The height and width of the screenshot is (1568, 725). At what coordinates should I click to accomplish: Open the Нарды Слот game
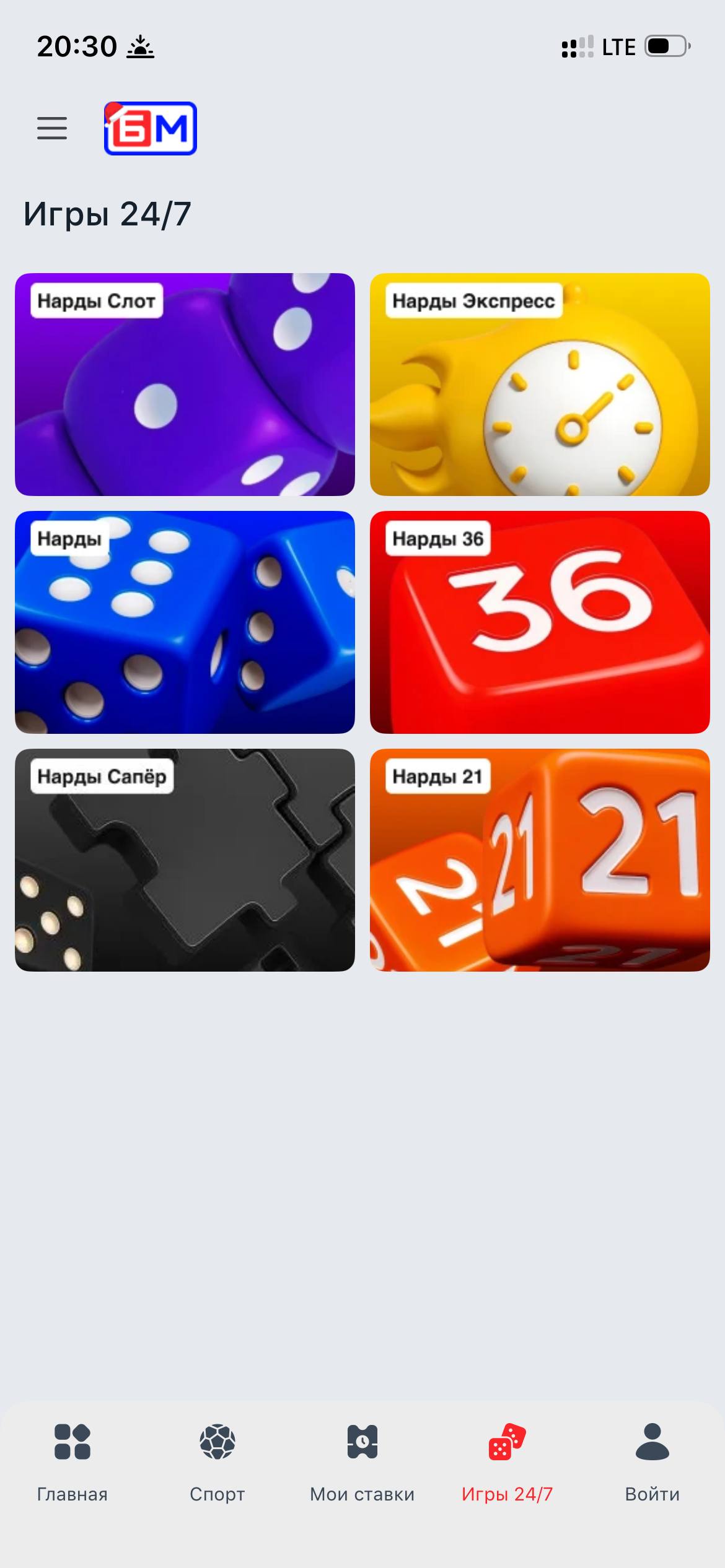[185, 384]
